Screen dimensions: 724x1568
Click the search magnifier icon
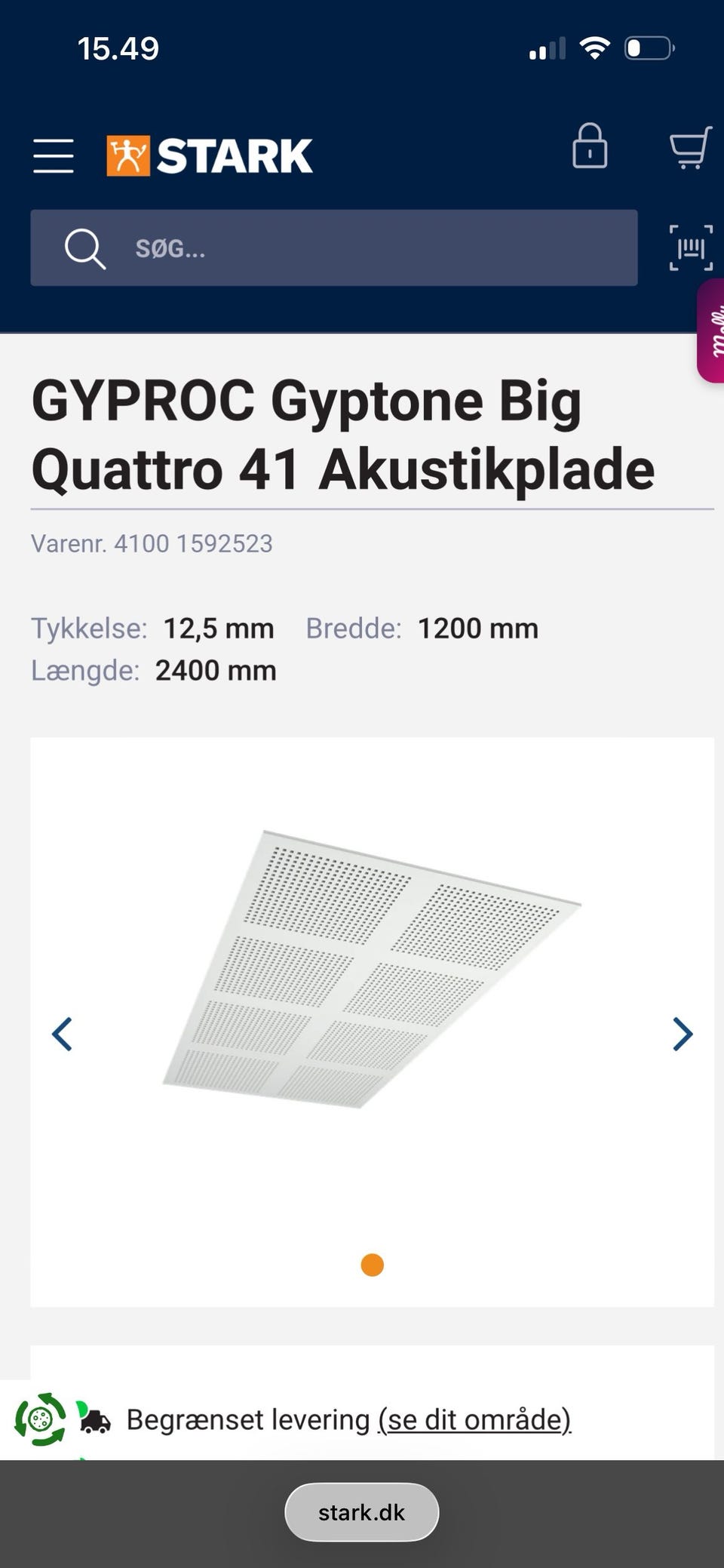[x=84, y=248]
